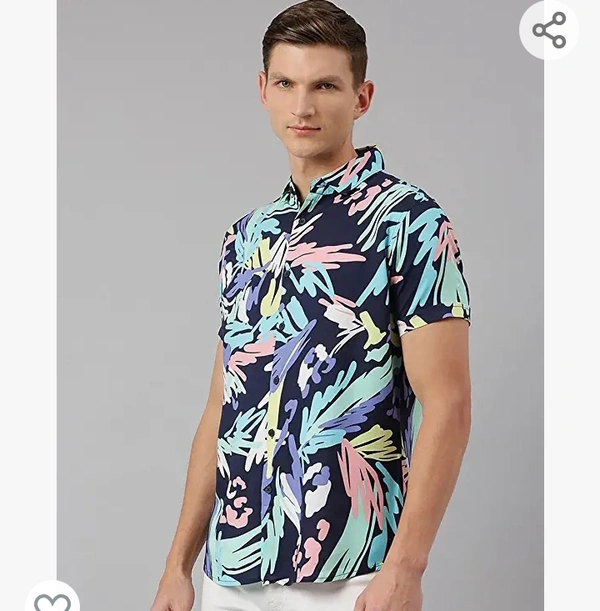Add the shirt to wishlist
The image size is (600, 611).
52,600
